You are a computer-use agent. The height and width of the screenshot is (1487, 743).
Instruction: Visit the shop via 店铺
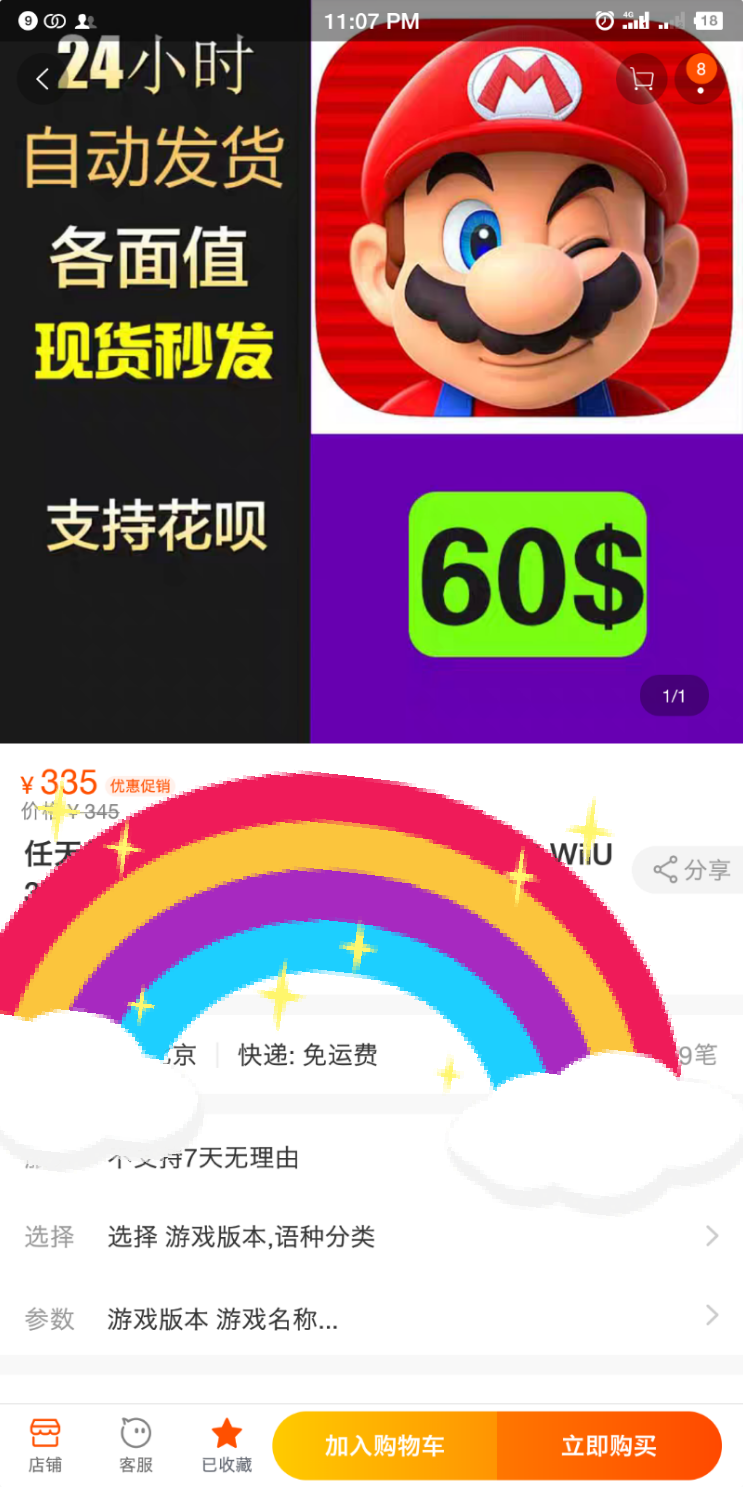point(45,1446)
